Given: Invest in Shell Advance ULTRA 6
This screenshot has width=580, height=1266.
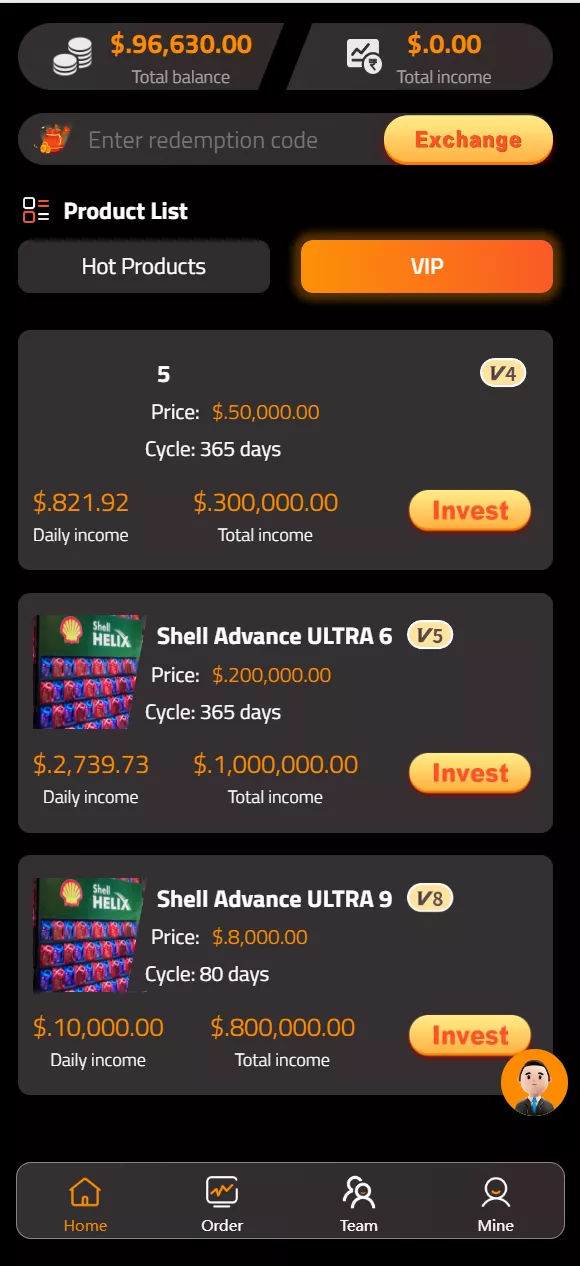Looking at the screenshot, I should (x=470, y=774).
